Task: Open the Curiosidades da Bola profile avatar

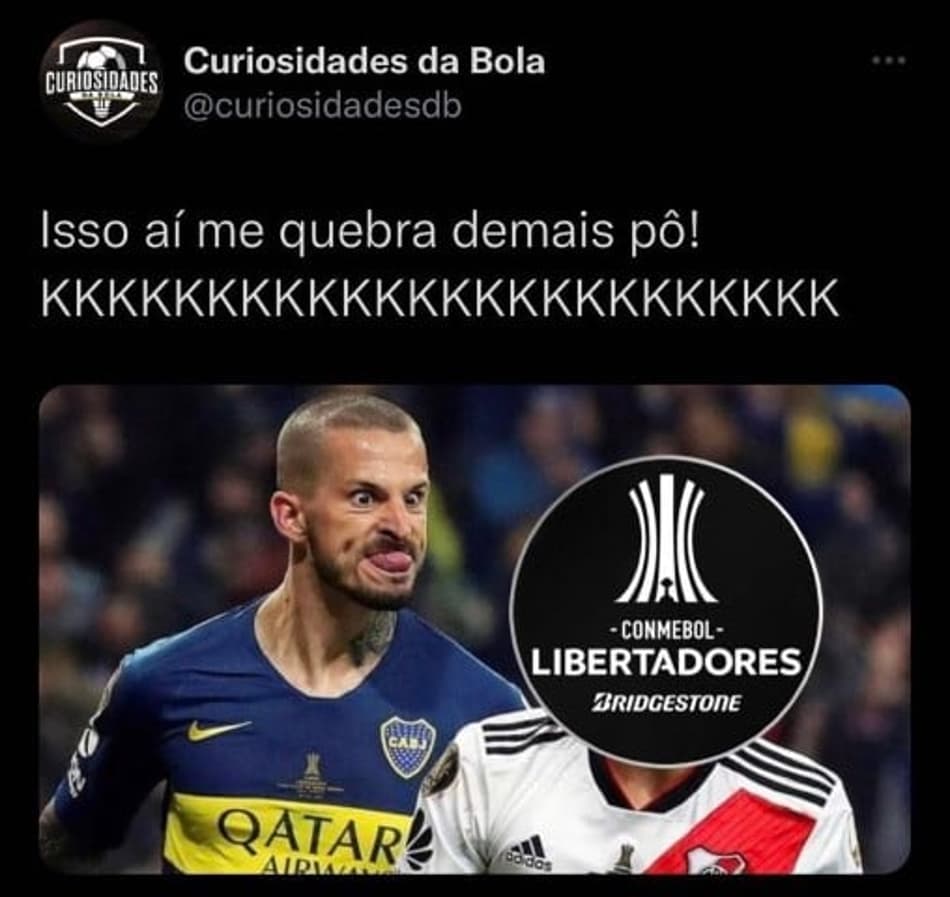Action: point(102,83)
